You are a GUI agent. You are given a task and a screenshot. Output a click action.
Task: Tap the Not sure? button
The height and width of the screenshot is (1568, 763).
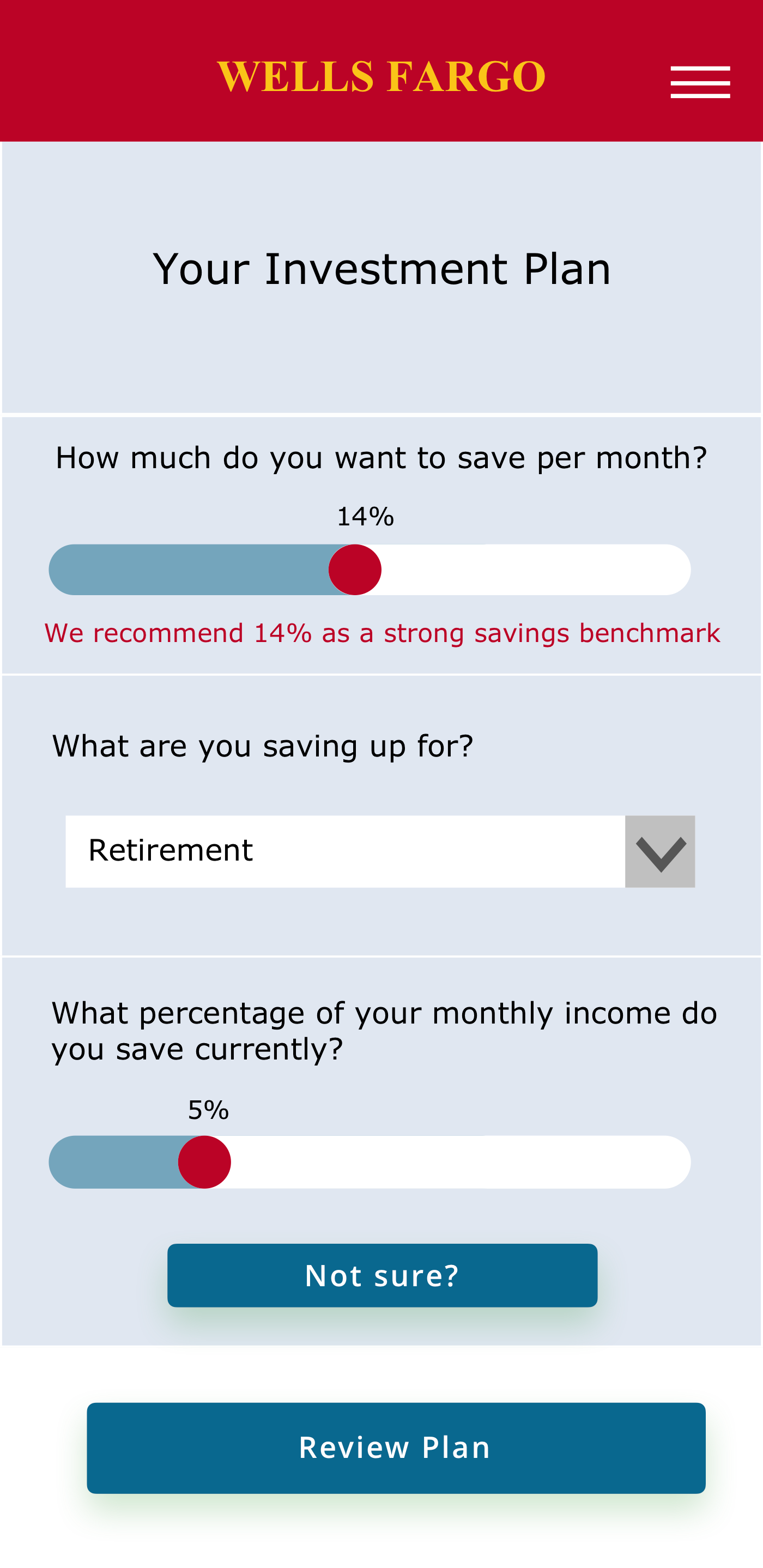coord(382,1275)
